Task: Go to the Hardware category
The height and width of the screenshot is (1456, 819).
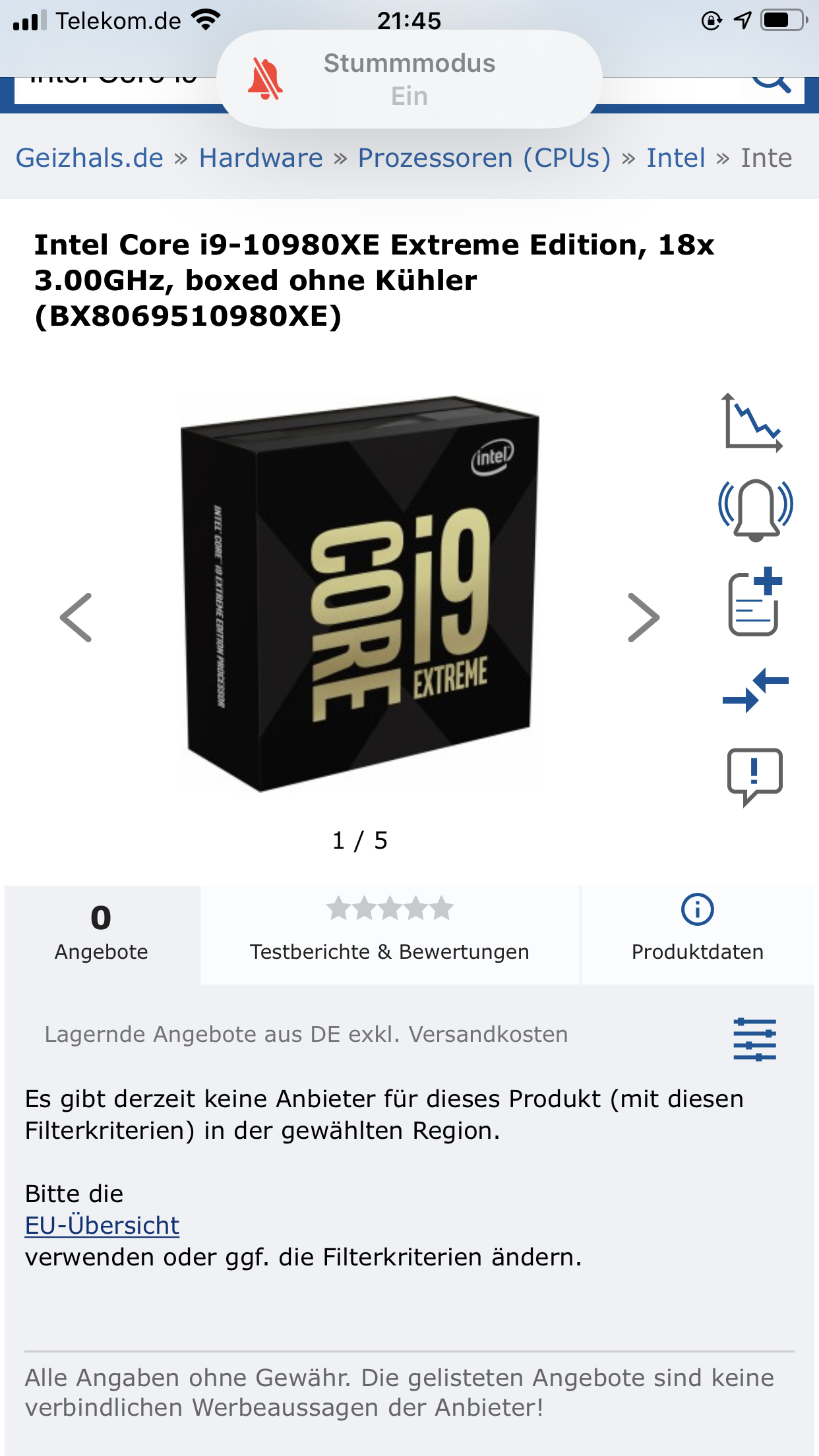Action: point(261,158)
